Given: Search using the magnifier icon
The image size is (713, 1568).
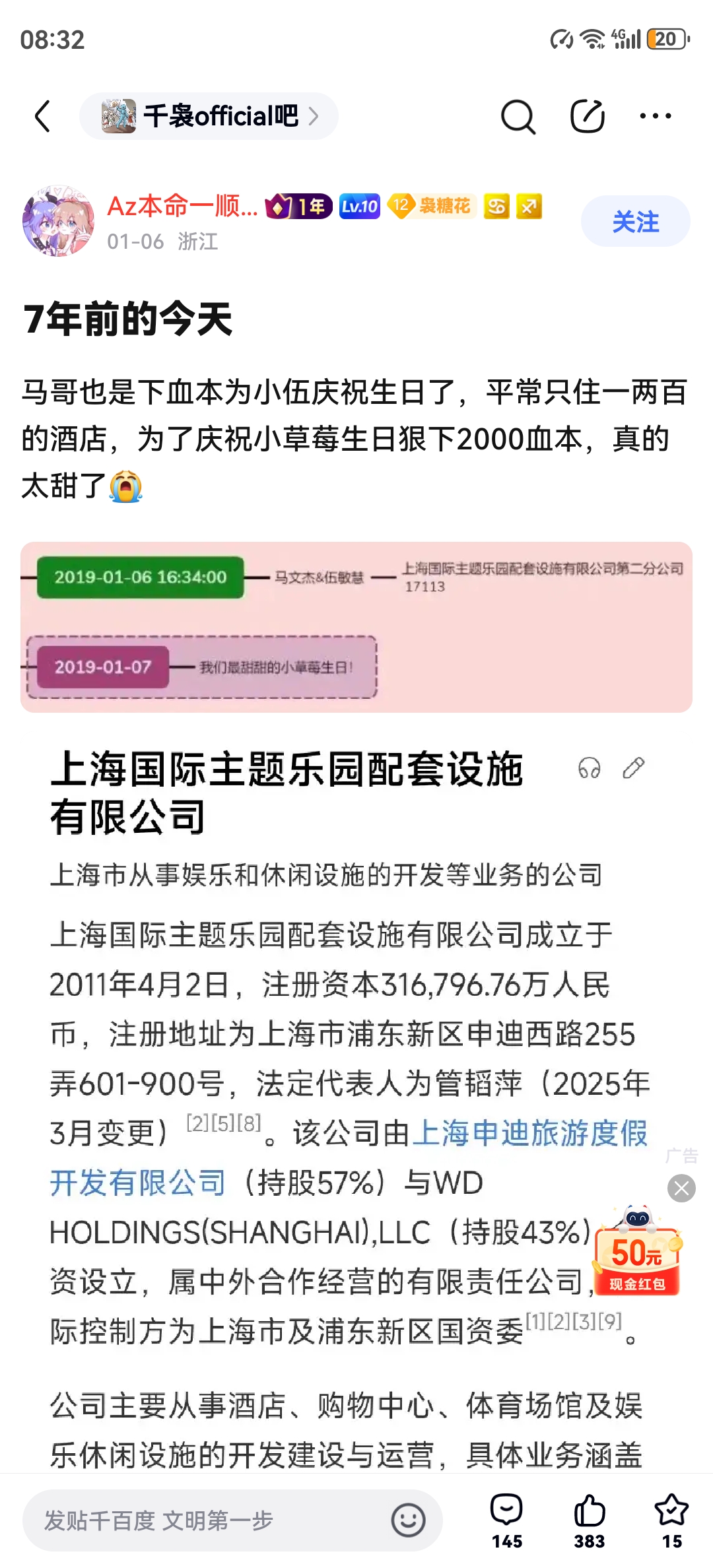Looking at the screenshot, I should click(x=518, y=117).
